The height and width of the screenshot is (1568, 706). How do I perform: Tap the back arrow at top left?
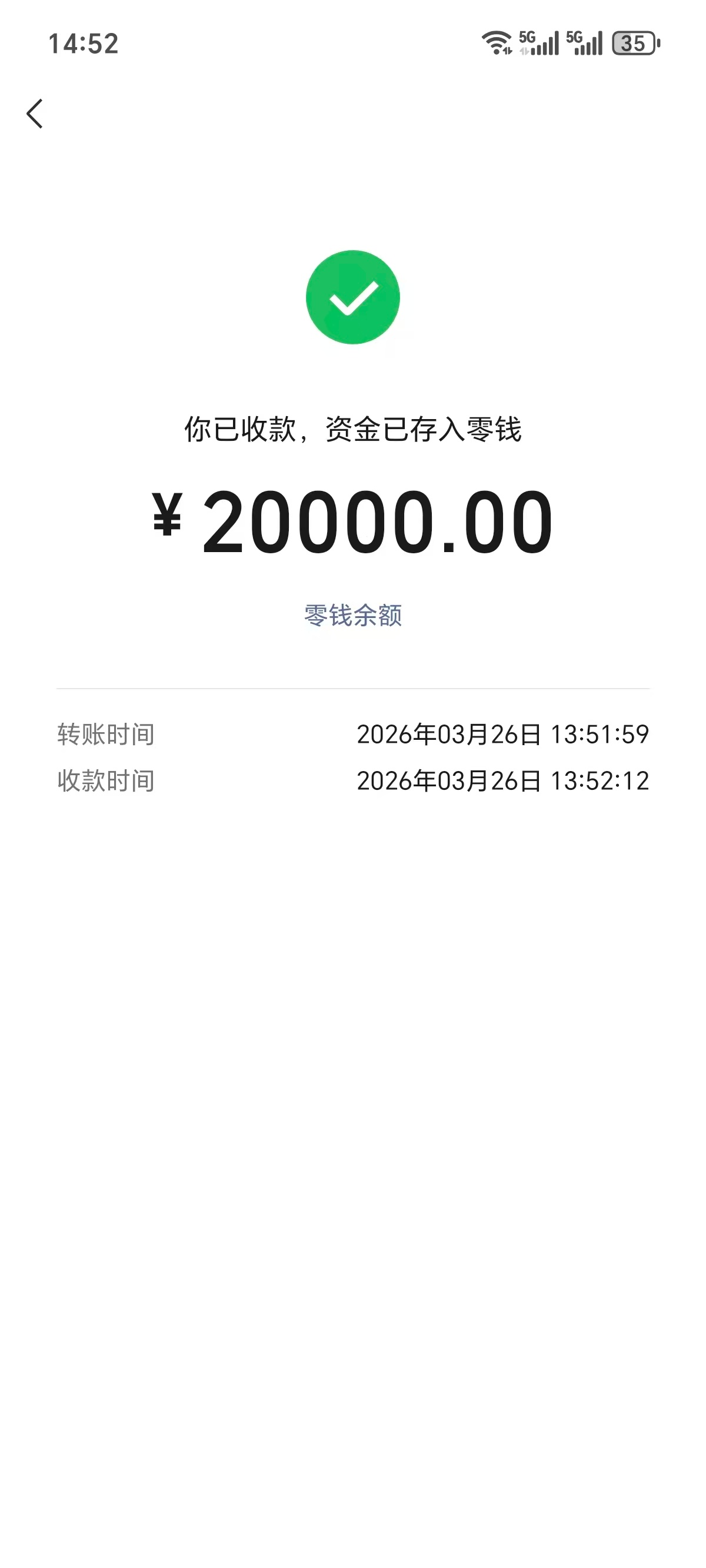coord(35,113)
